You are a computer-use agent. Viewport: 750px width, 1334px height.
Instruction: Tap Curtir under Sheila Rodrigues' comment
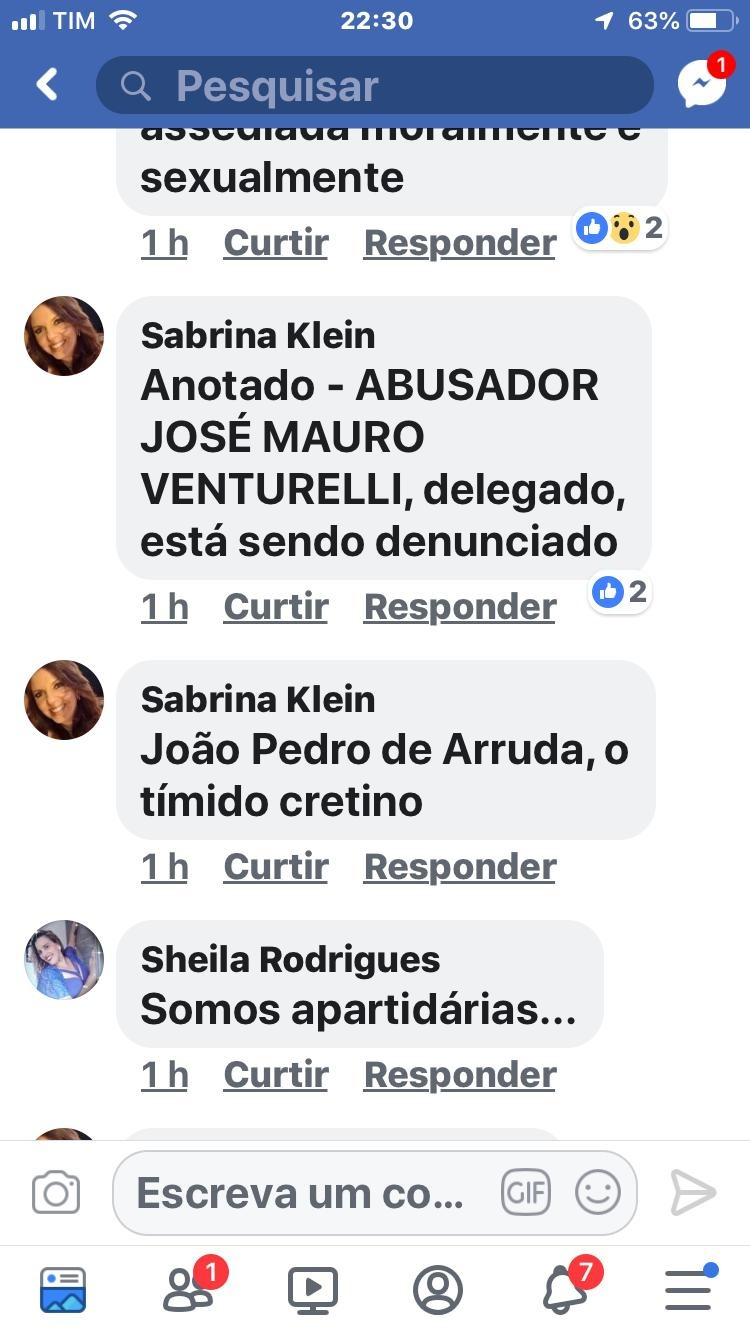pos(275,1074)
